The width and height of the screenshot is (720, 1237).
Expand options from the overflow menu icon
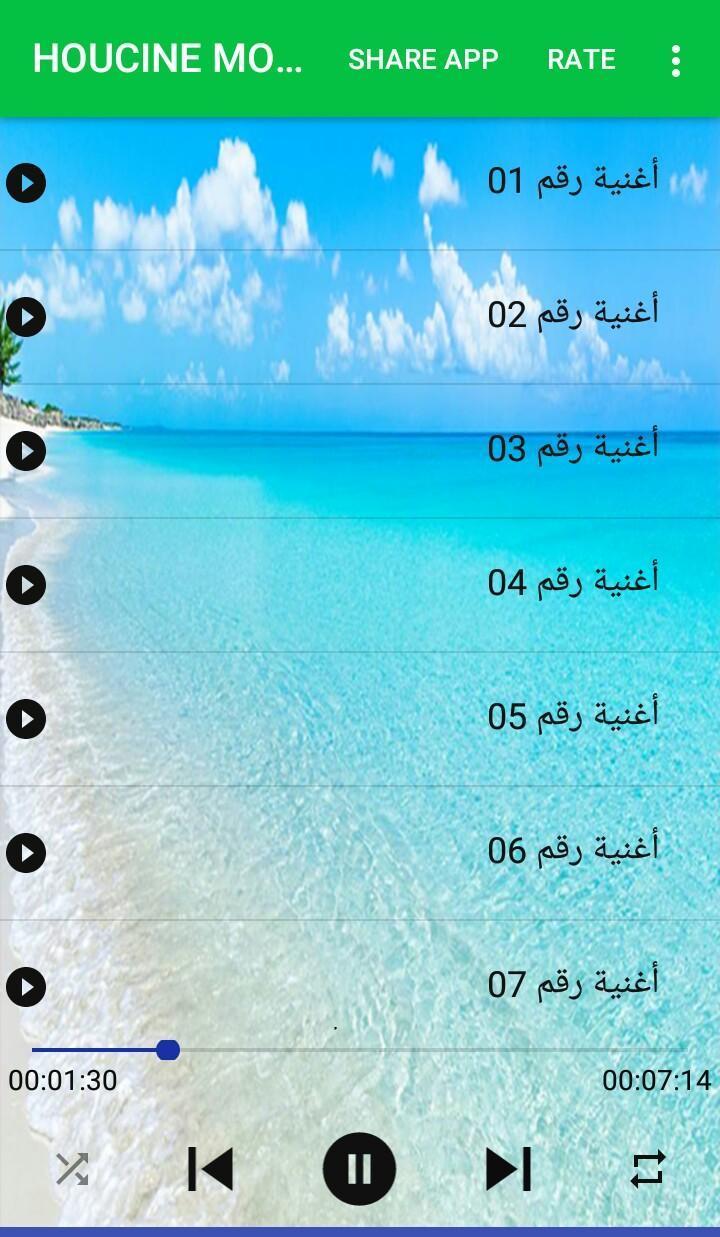[x=674, y=59]
